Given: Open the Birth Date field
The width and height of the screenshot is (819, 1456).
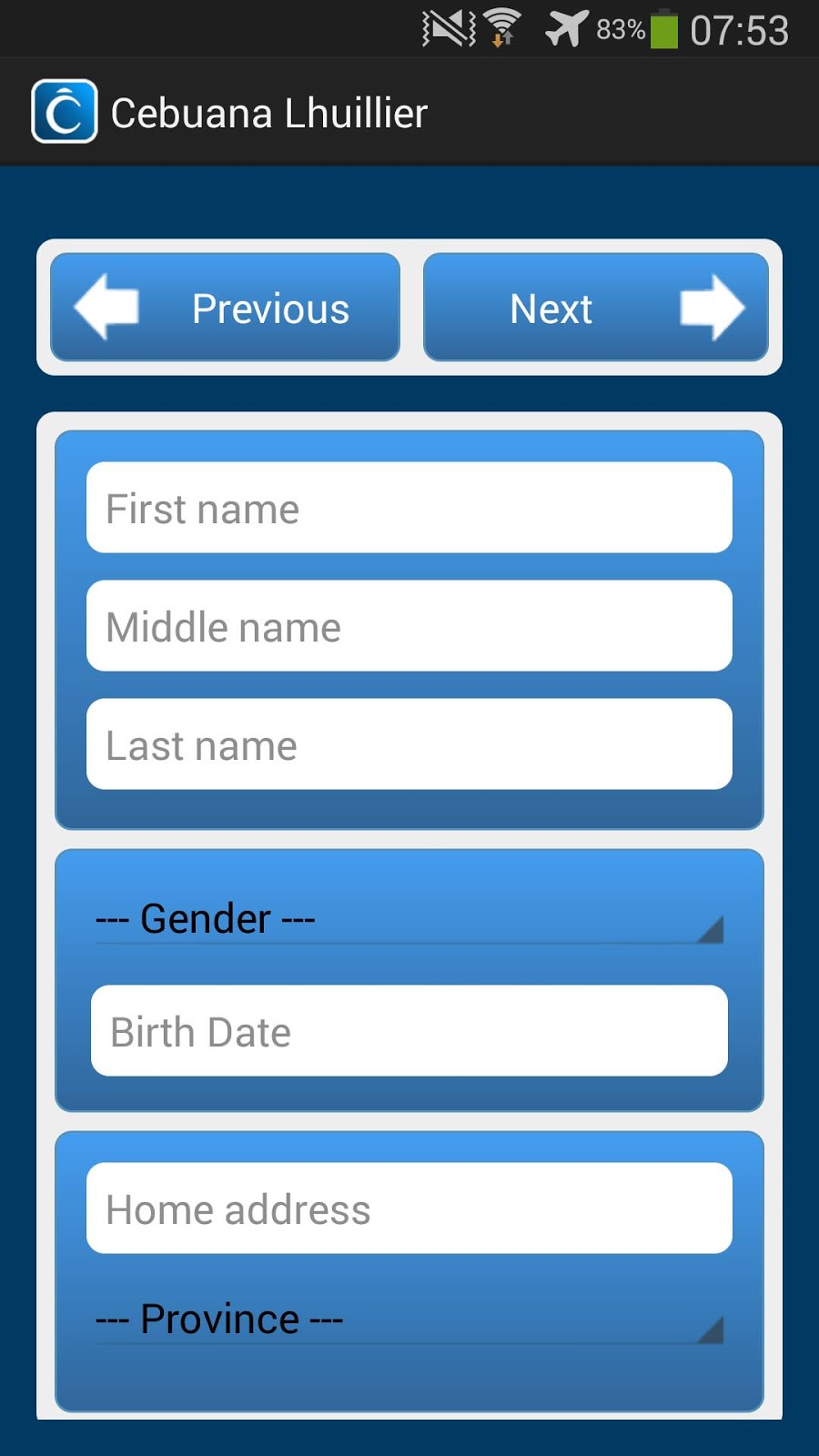Looking at the screenshot, I should [409, 1031].
